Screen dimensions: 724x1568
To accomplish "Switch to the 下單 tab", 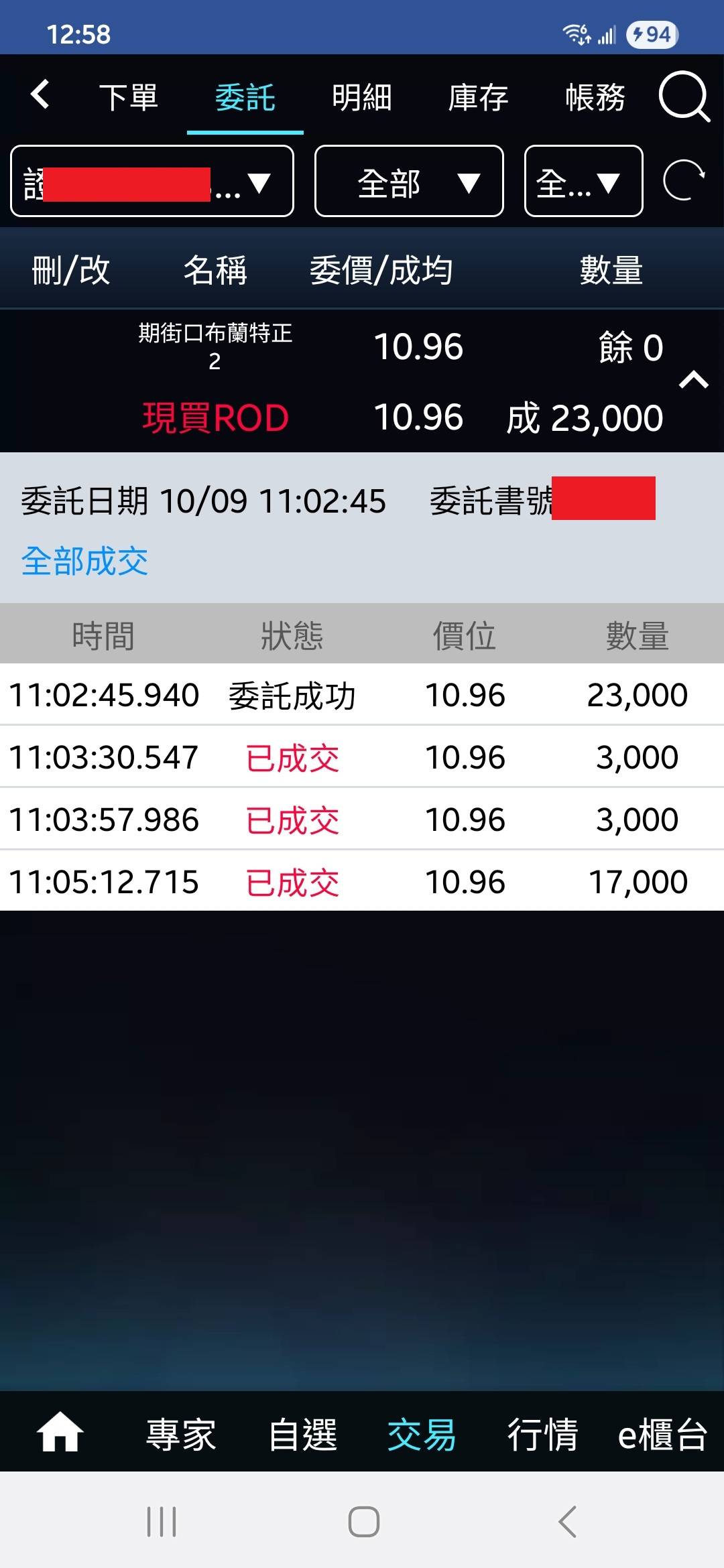I will pos(128,98).
